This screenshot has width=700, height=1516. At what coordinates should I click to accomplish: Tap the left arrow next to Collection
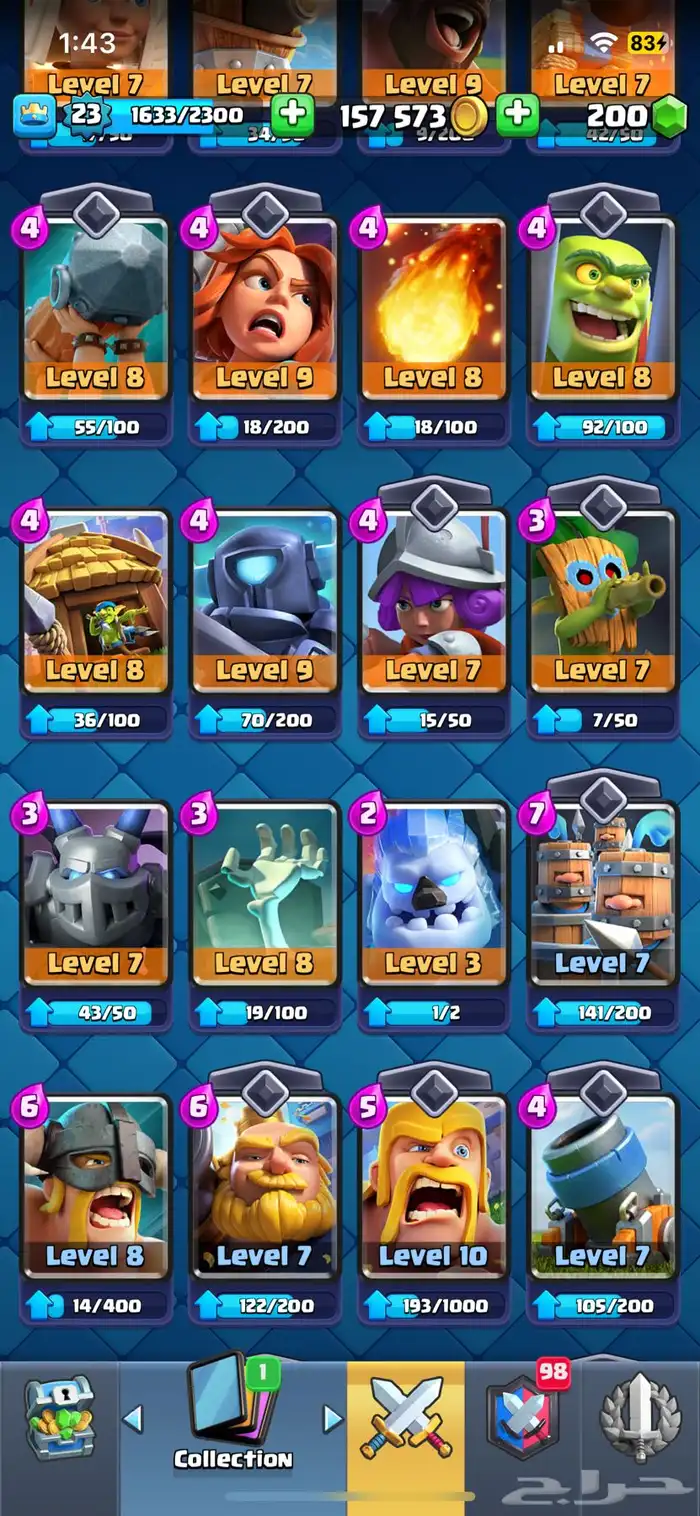click(x=133, y=1418)
